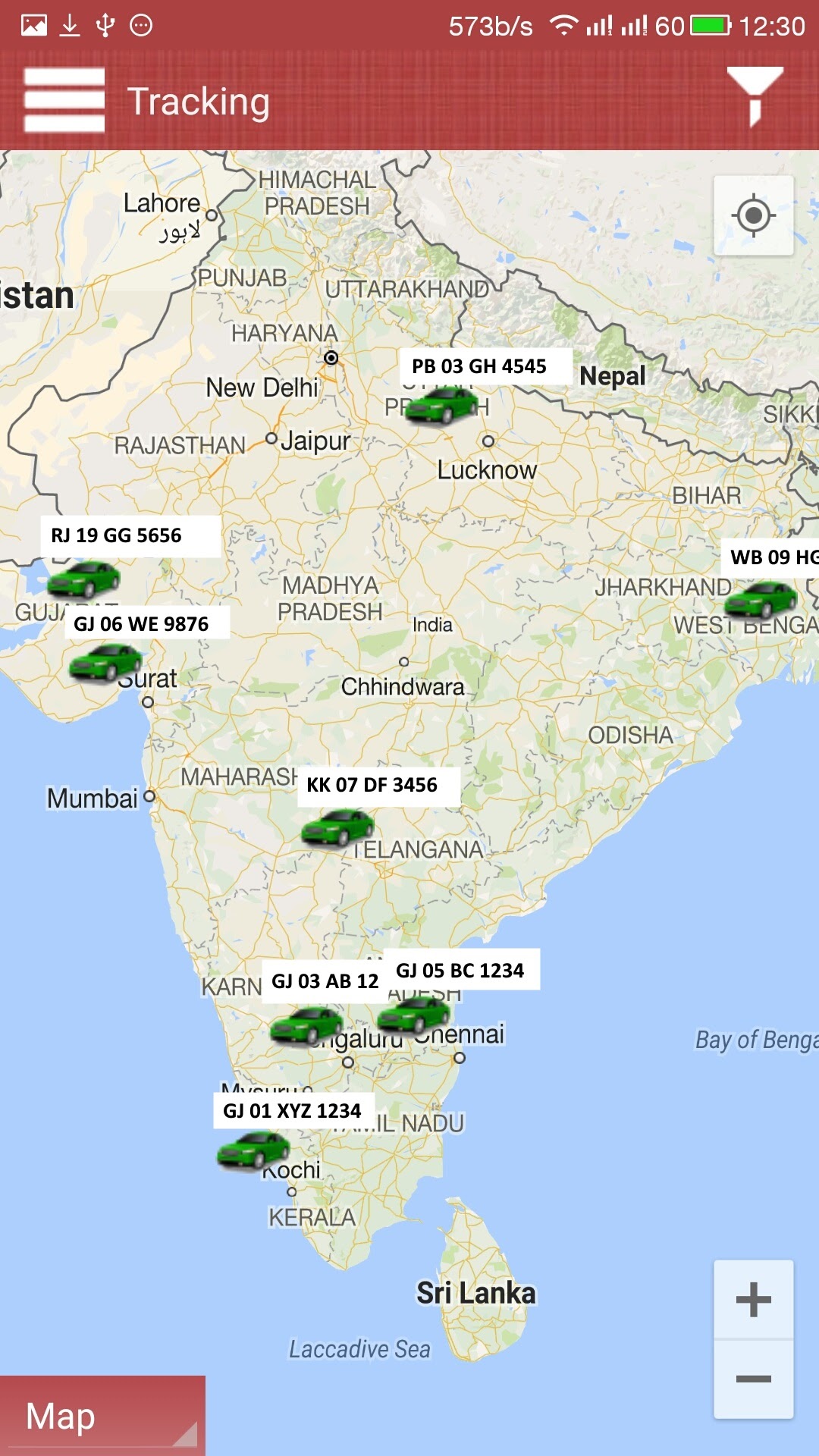The image size is (819, 1456).
Task: Select the vehicle marker GJ 06 WE 9876
Action: pos(105,662)
